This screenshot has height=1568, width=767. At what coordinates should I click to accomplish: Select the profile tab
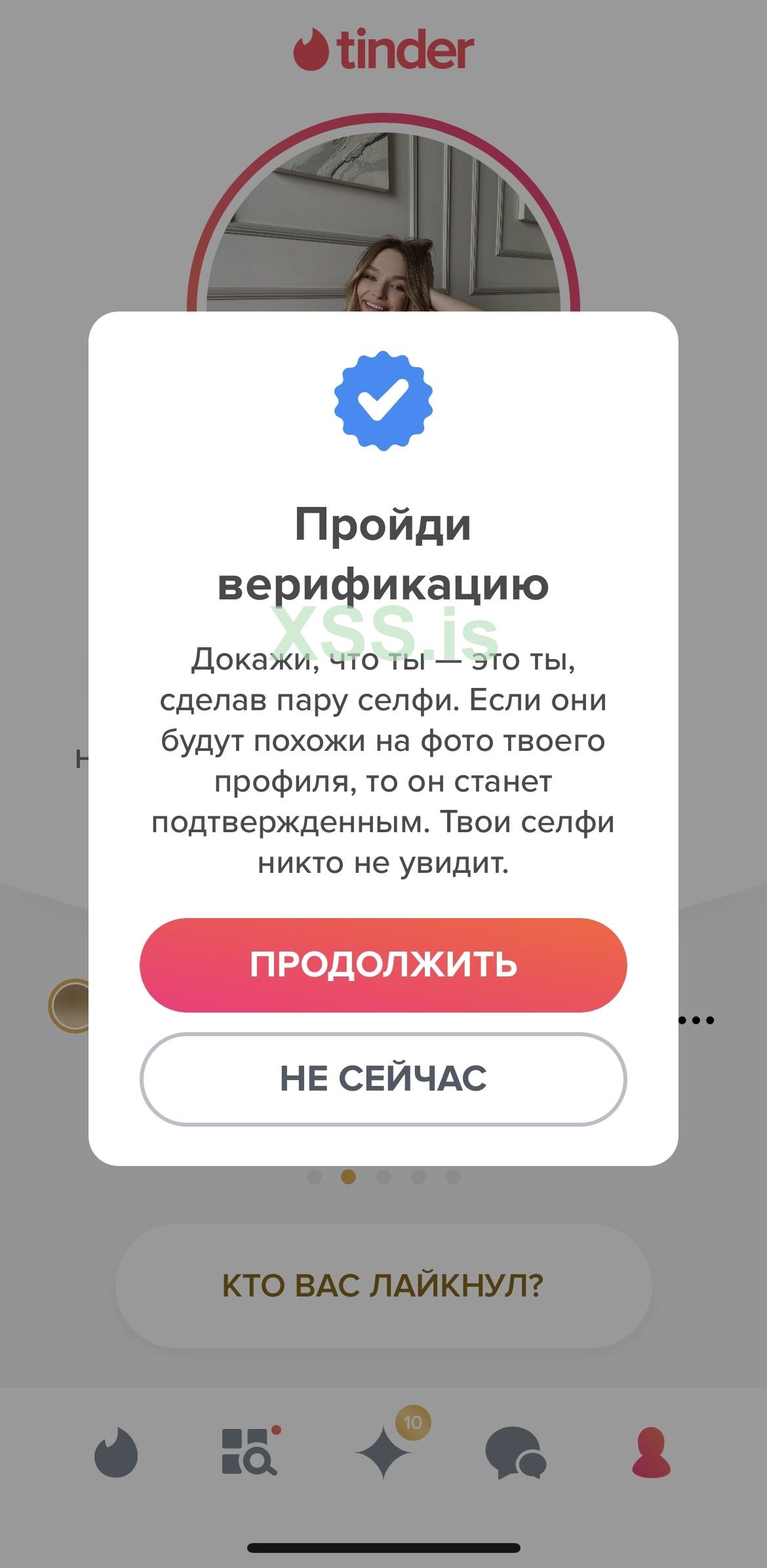(x=651, y=1452)
